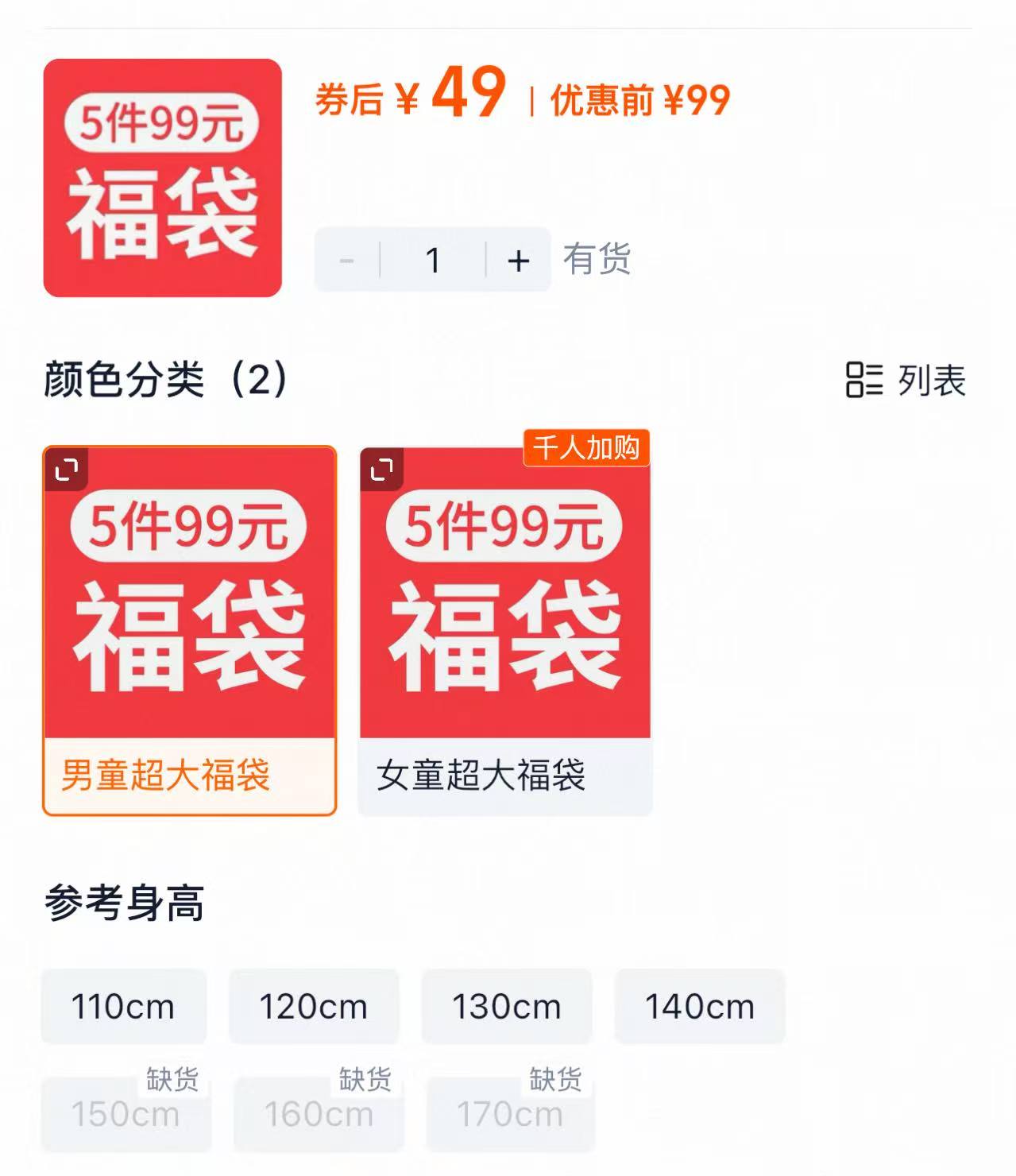Screen dimensions: 1016x1176
Task: Enlarge the 女童超大福袋 image via corner icon
Action: click(384, 469)
